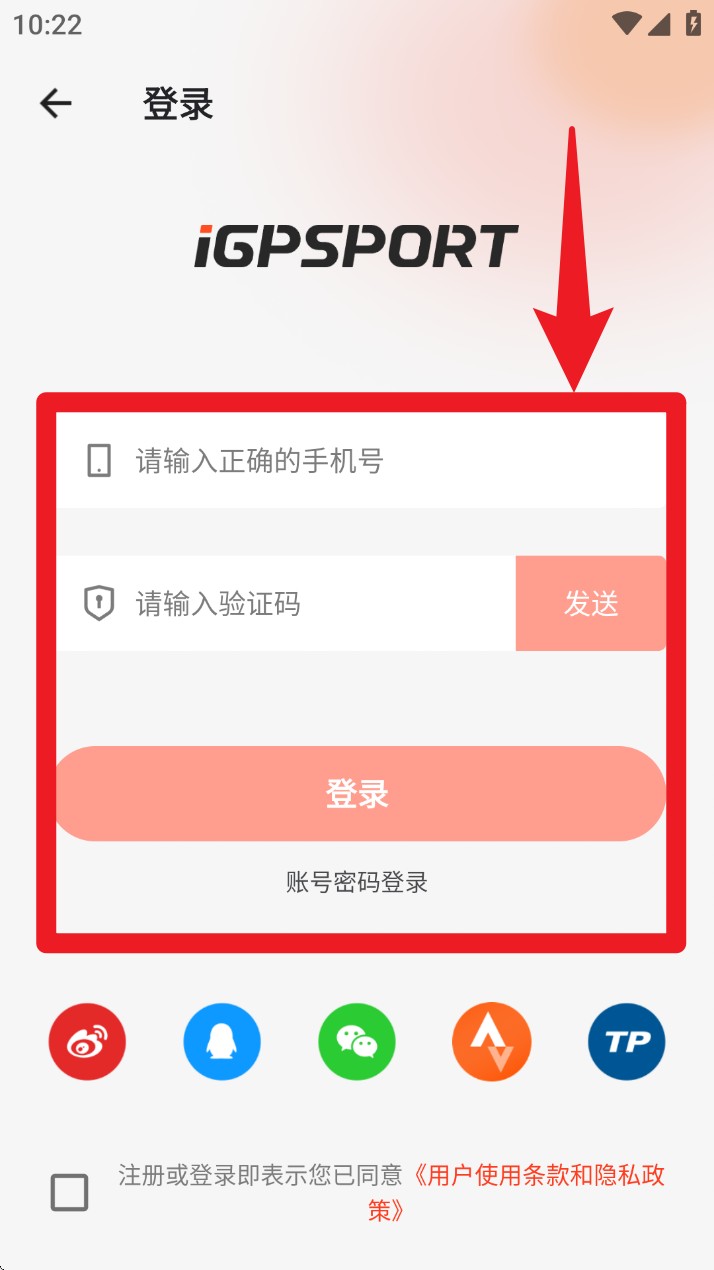Log in with QQ icon

click(222, 1042)
